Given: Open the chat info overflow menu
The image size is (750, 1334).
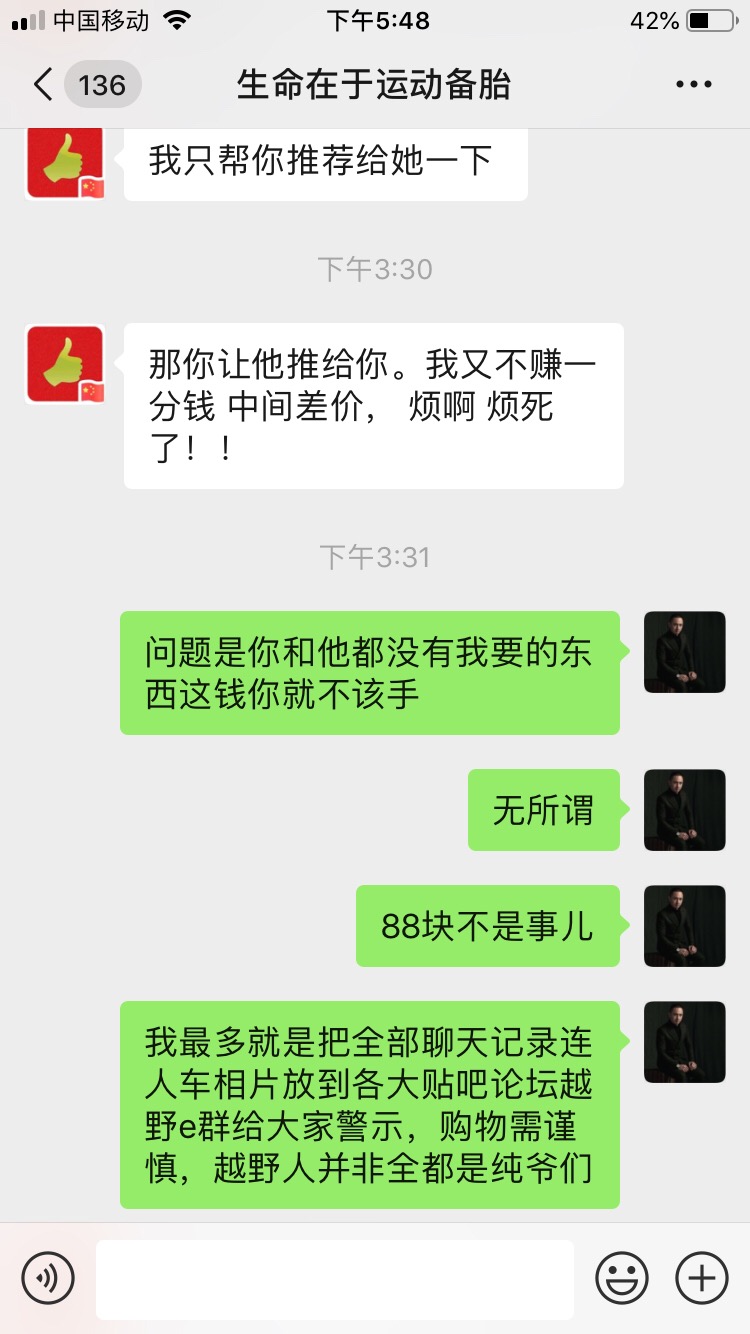Looking at the screenshot, I should tap(693, 85).
